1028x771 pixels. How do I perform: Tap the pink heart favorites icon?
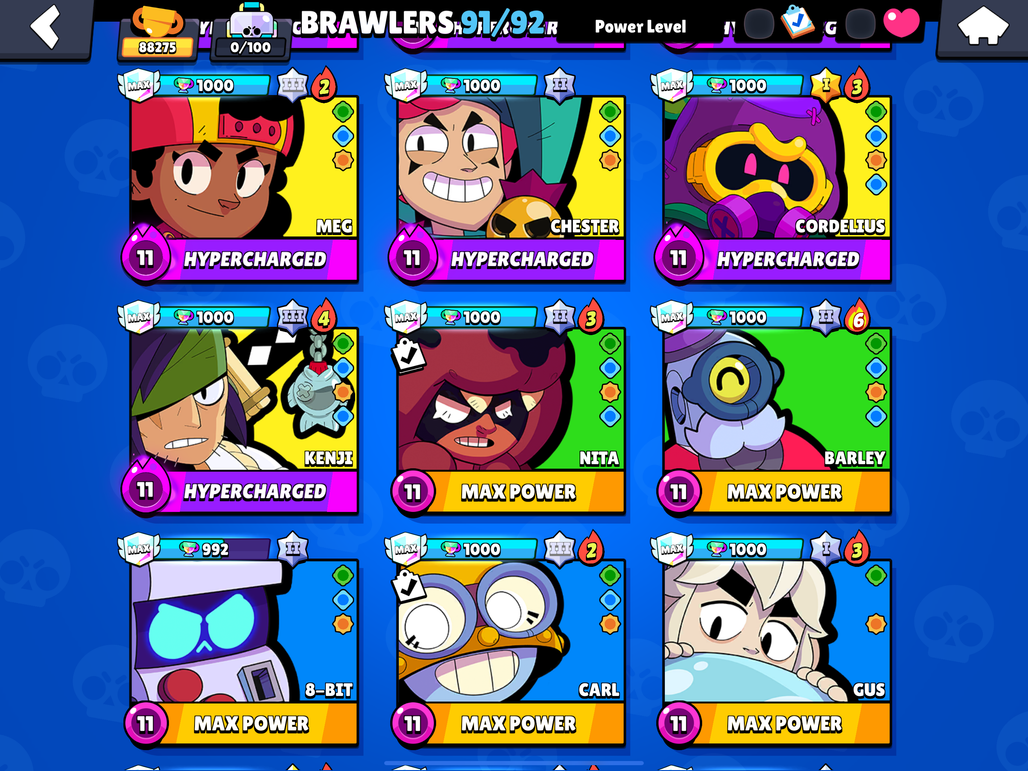[901, 23]
